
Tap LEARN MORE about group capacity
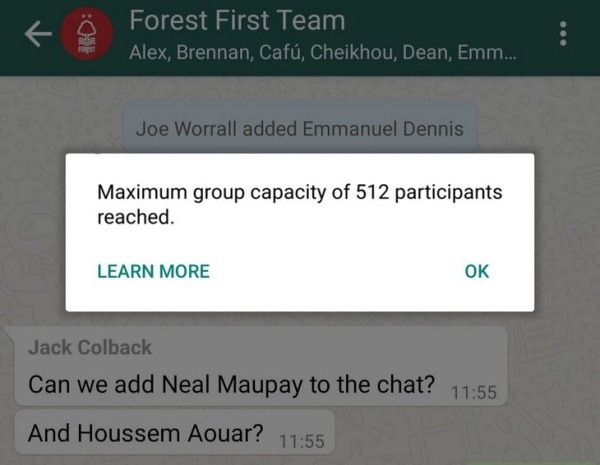[153, 271]
